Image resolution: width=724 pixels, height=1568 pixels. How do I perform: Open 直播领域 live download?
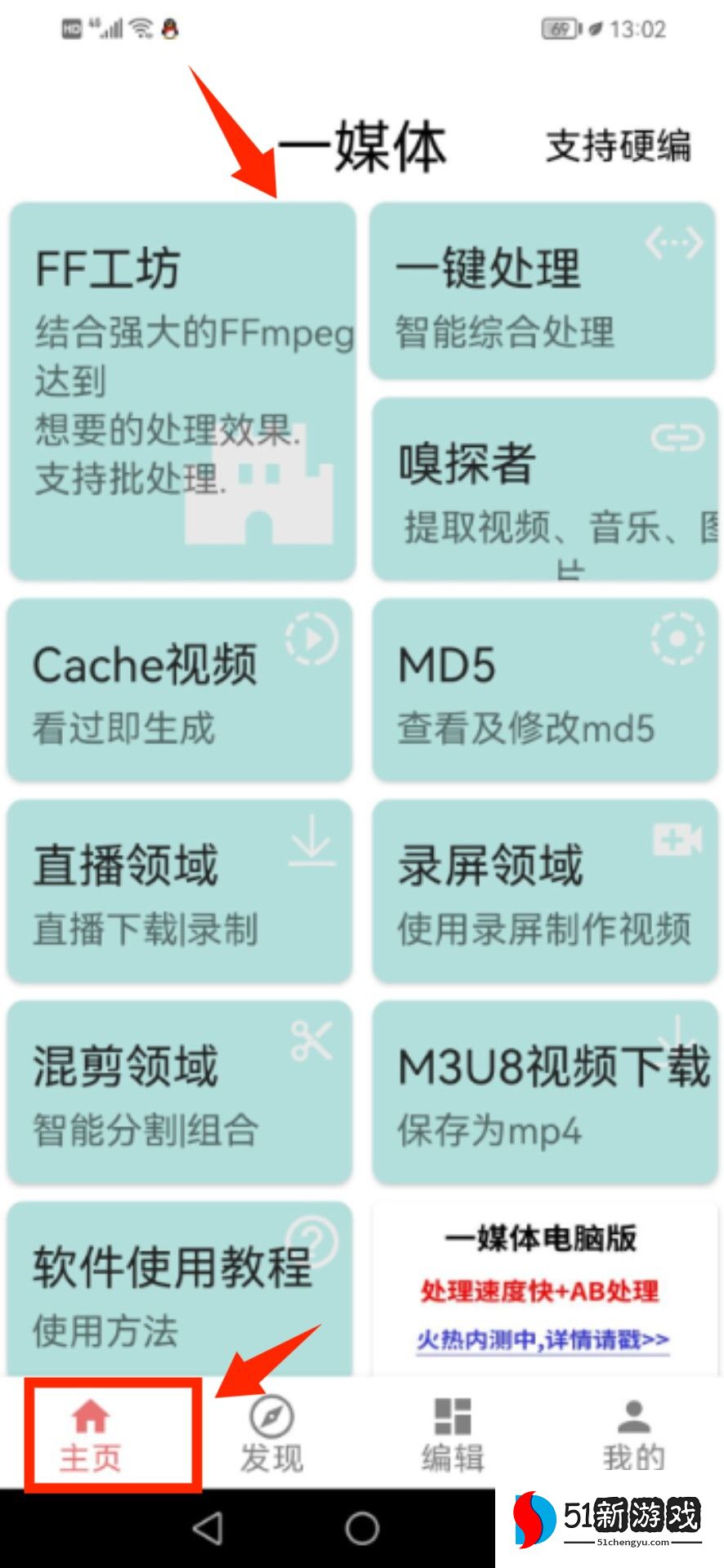180,891
